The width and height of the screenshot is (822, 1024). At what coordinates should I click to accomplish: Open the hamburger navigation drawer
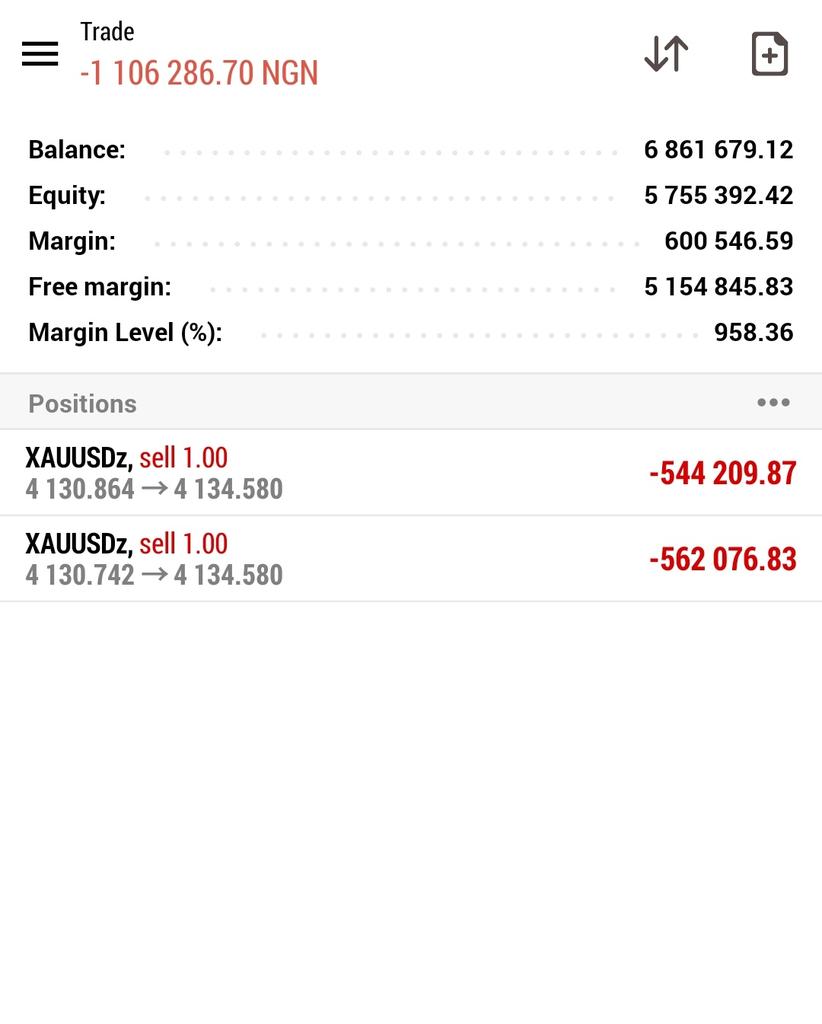[40, 54]
